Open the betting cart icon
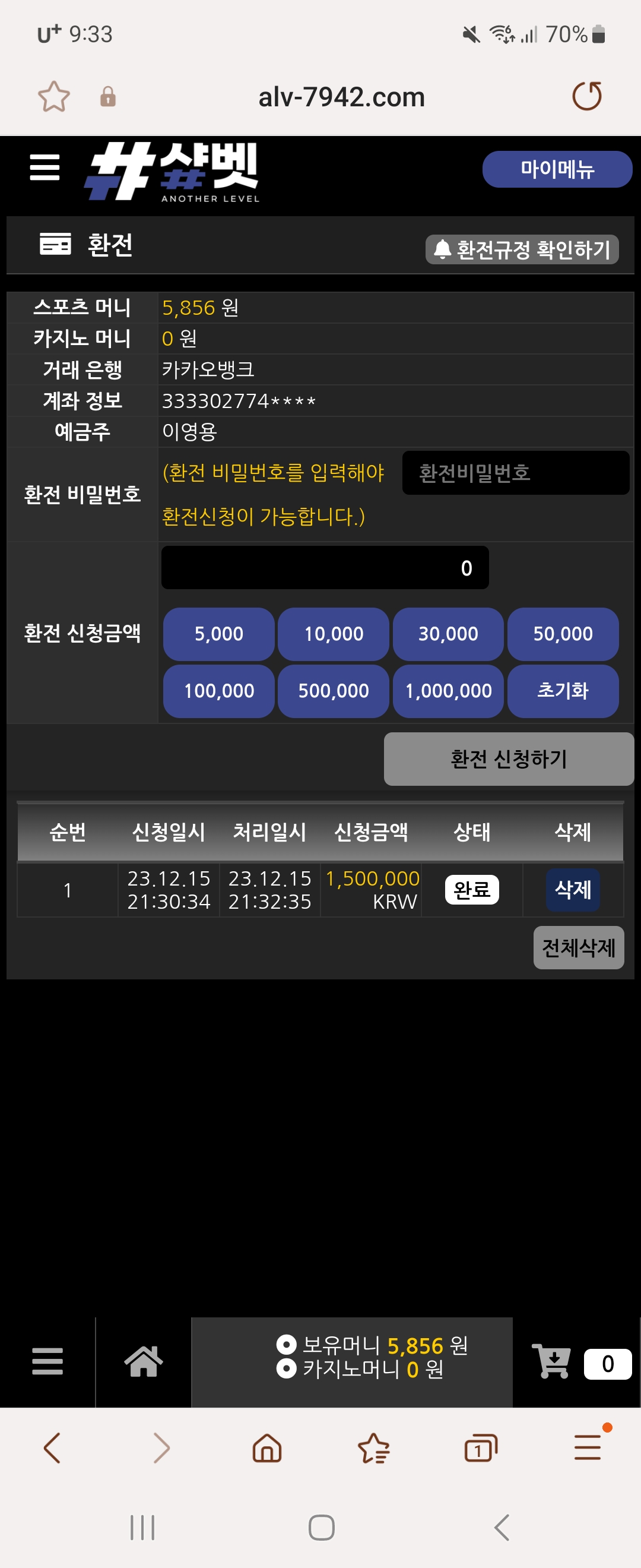641x1568 pixels. pos(551,1362)
